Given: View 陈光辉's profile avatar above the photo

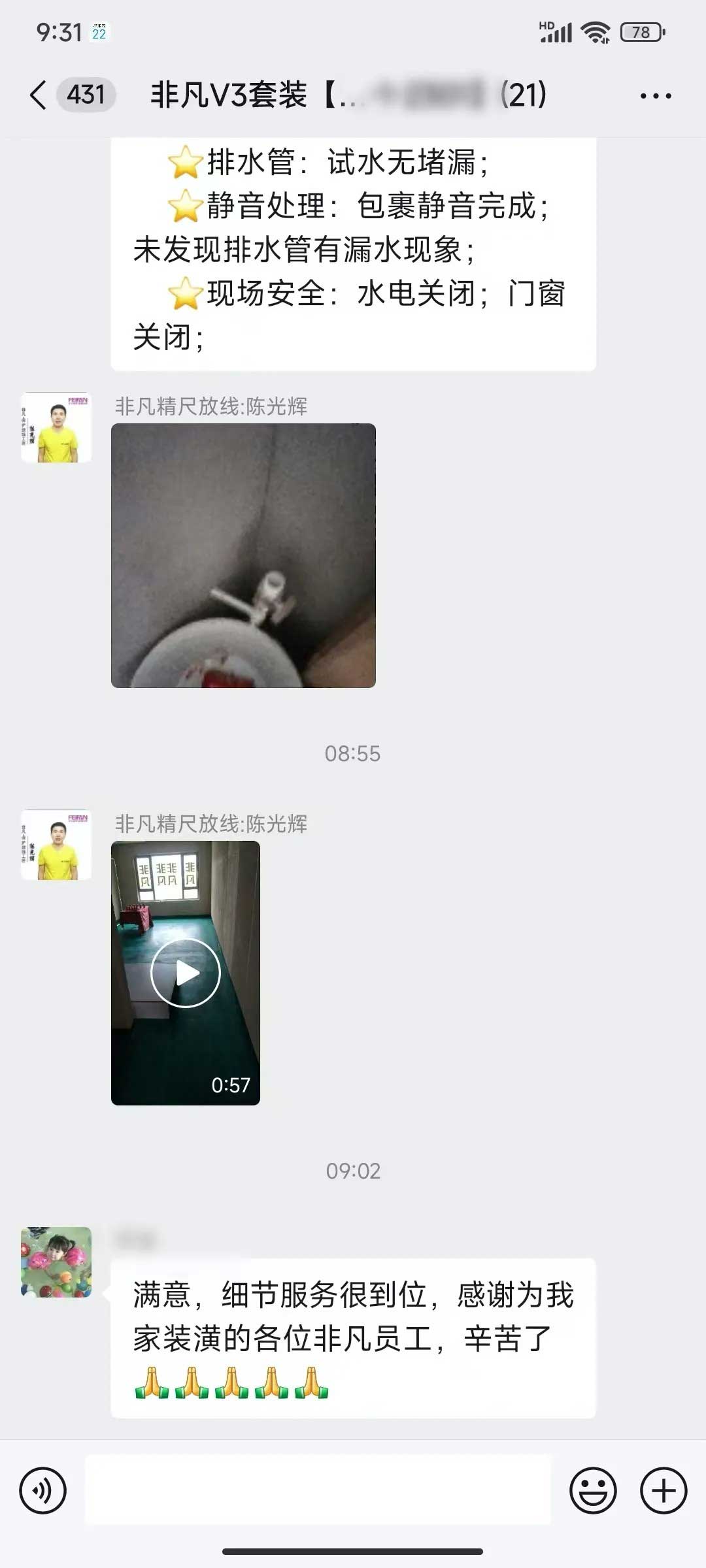Looking at the screenshot, I should 56,428.
